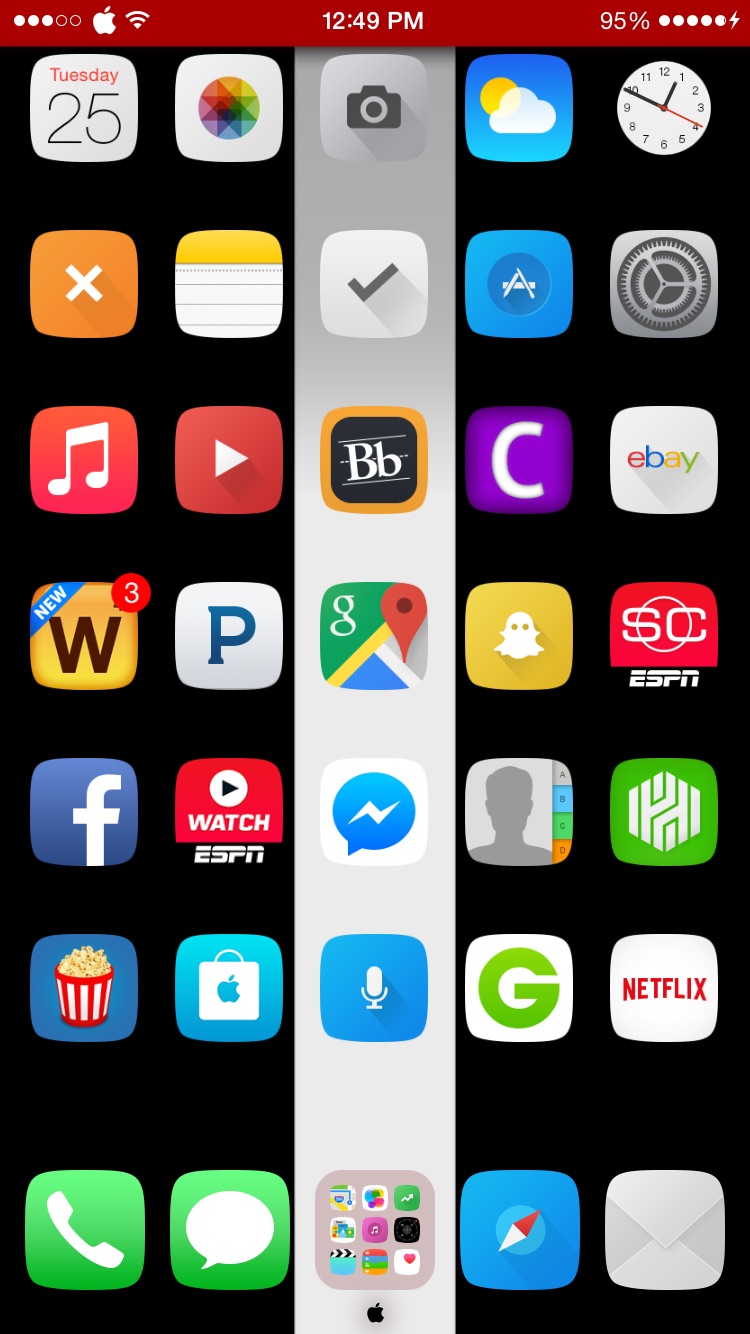Open the ESPN SportsCenter app
Viewport: 750px width, 1334px height.
[x=664, y=636]
